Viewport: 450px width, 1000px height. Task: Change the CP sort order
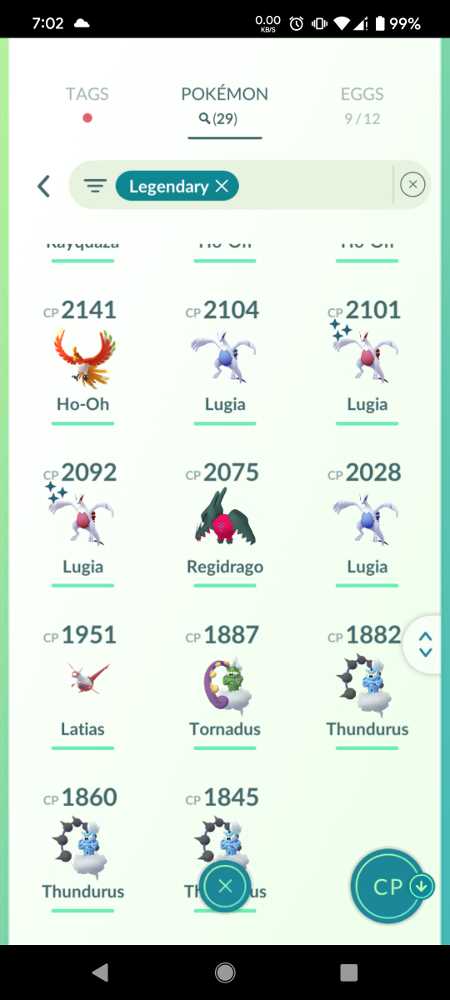tap(389, 886)
